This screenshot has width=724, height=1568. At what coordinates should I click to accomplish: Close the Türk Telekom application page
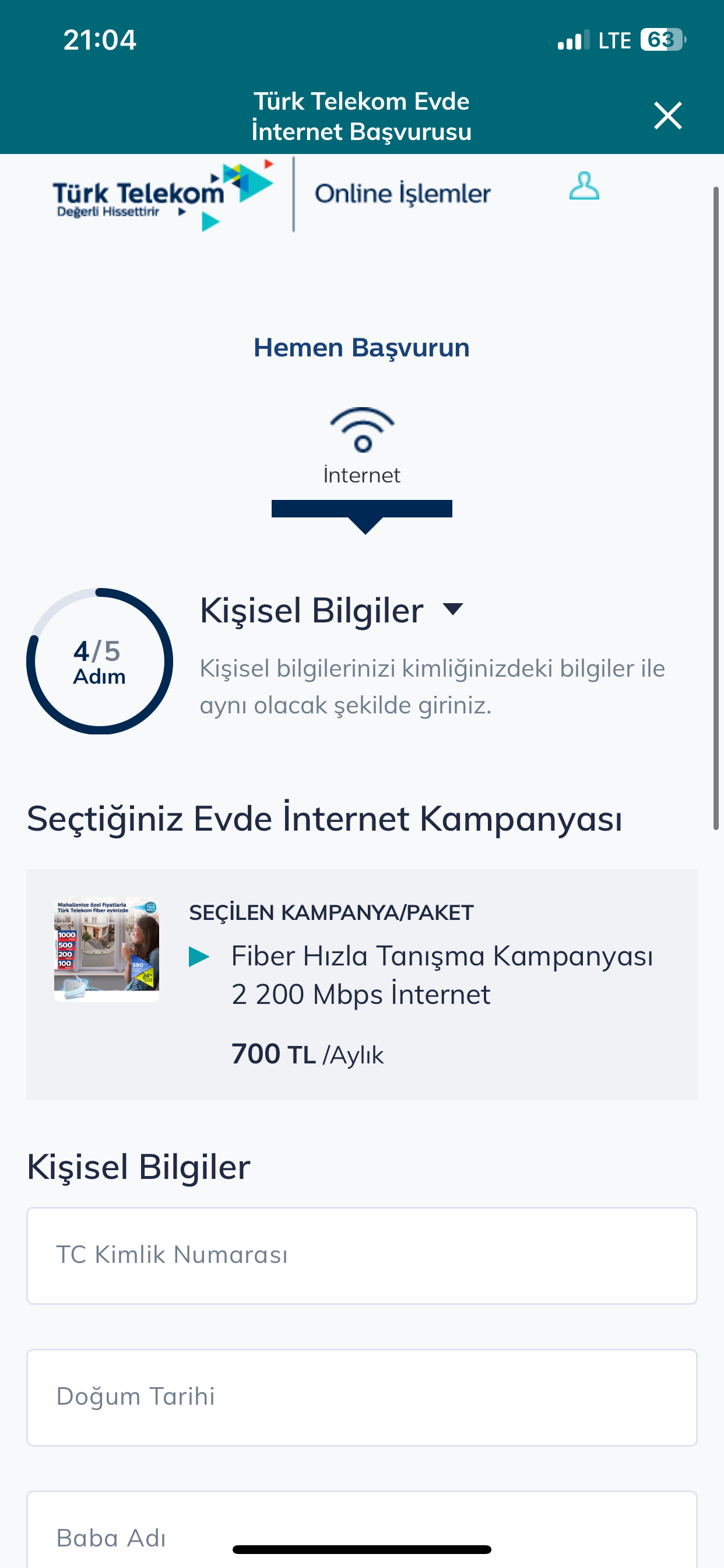(667, 116)
